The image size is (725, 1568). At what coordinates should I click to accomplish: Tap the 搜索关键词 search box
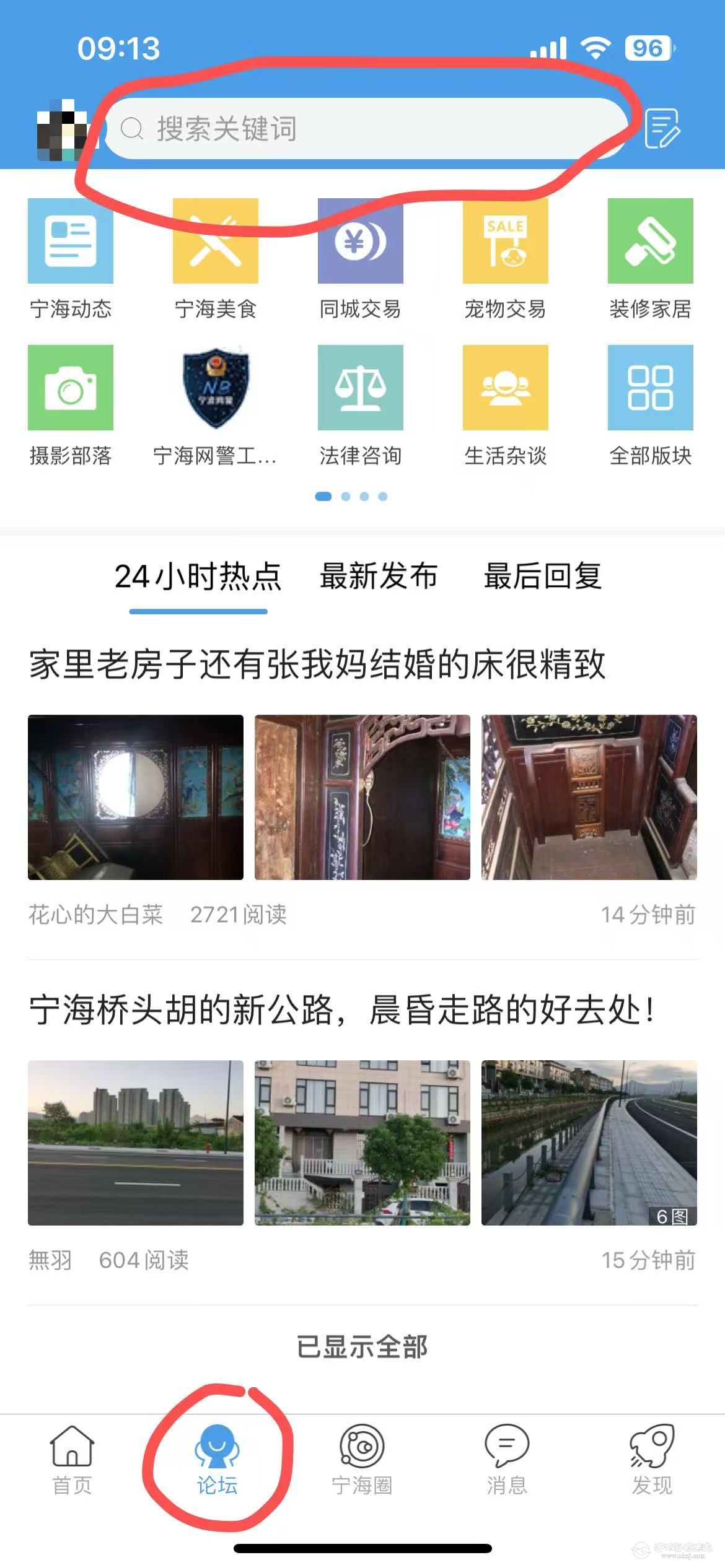[366, 129]
